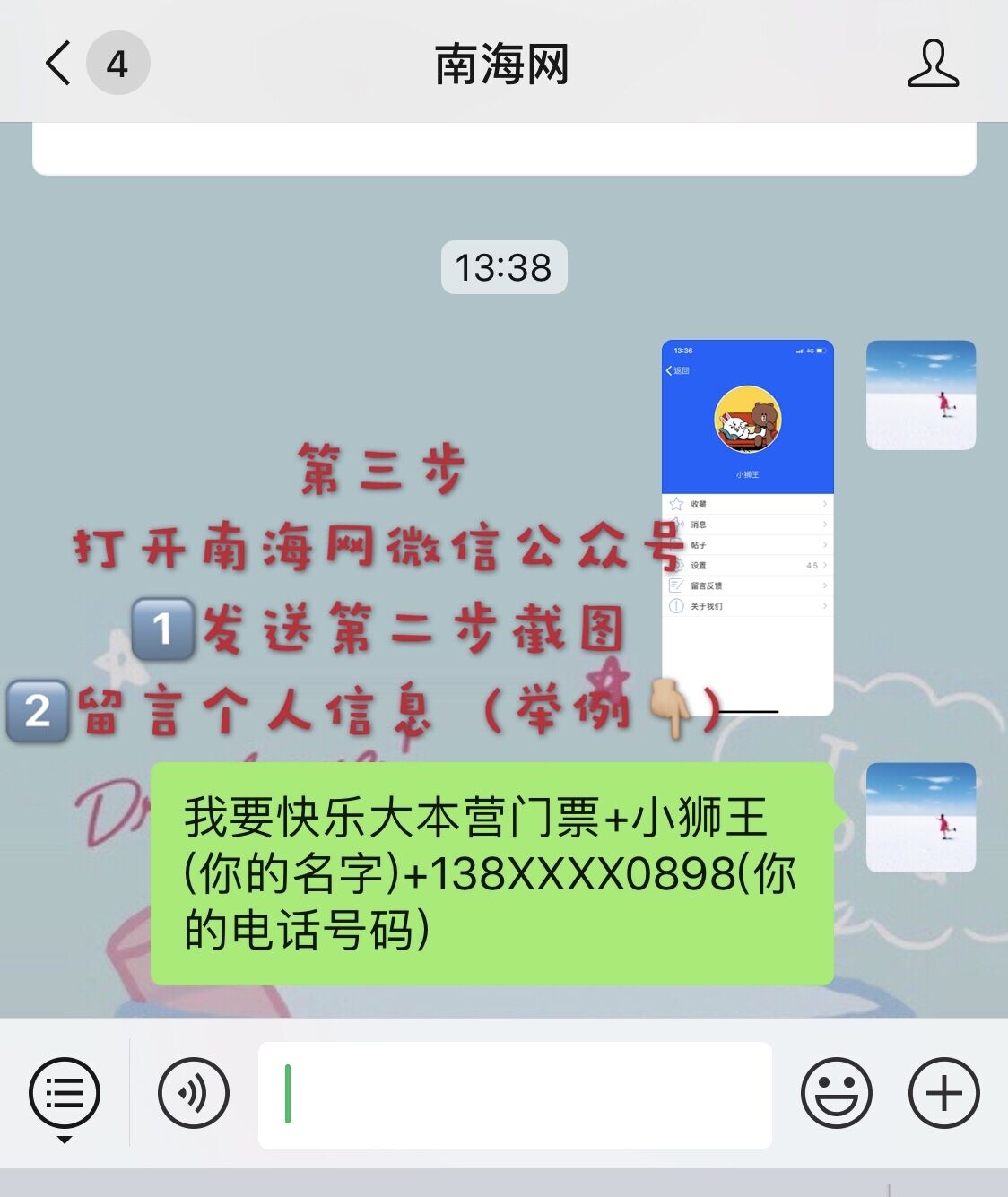Switch to voice message input
The height and width of the screenshot is (1197, 1008).
[x=194, y=1094]
